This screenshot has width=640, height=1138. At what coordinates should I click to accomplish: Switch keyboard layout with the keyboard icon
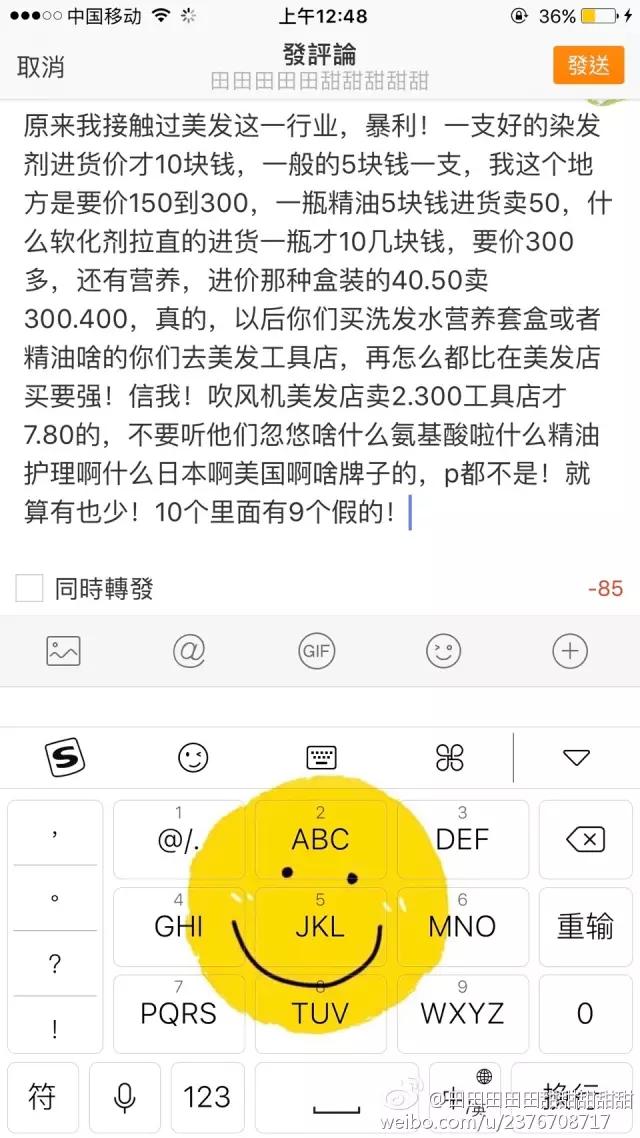[321, 758]
